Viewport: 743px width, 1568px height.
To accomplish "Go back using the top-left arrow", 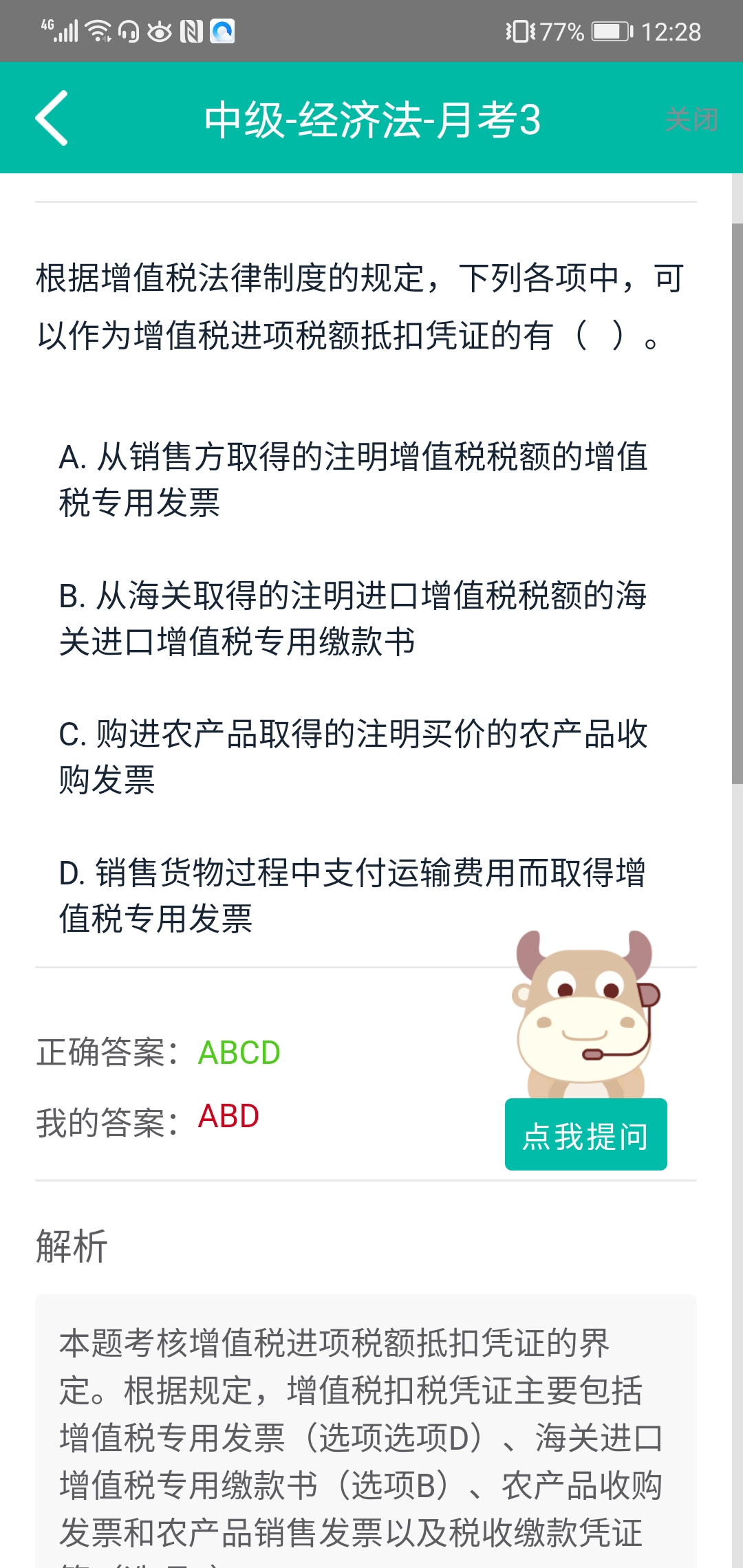I will [x=52, y=118].
